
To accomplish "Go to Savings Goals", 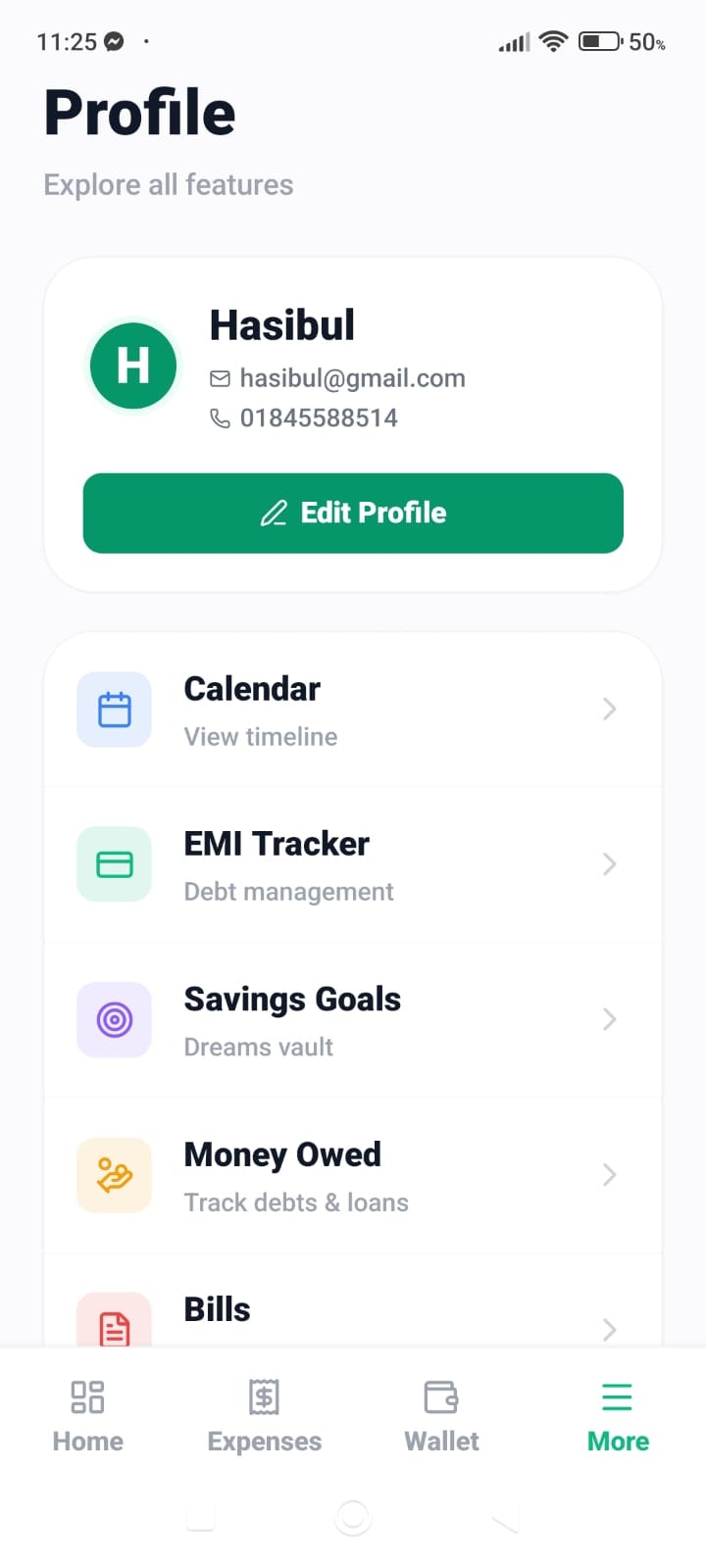I will (353, 1020).
